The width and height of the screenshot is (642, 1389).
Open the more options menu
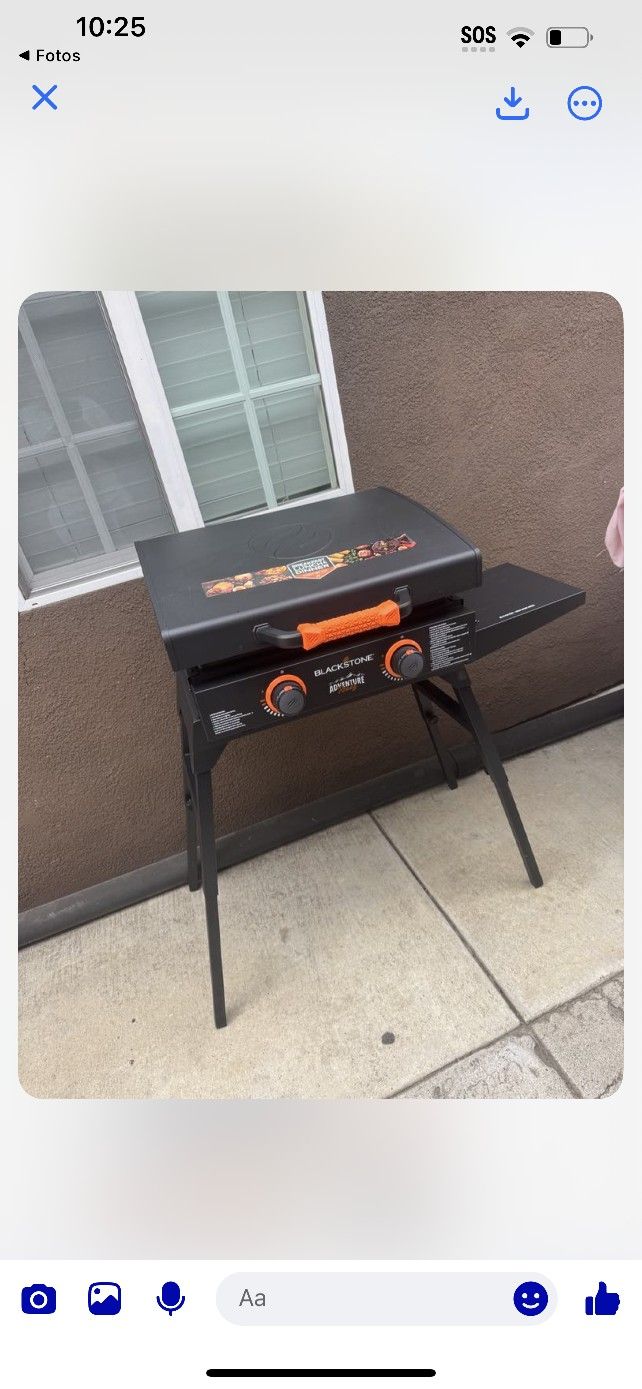(585, 103)
